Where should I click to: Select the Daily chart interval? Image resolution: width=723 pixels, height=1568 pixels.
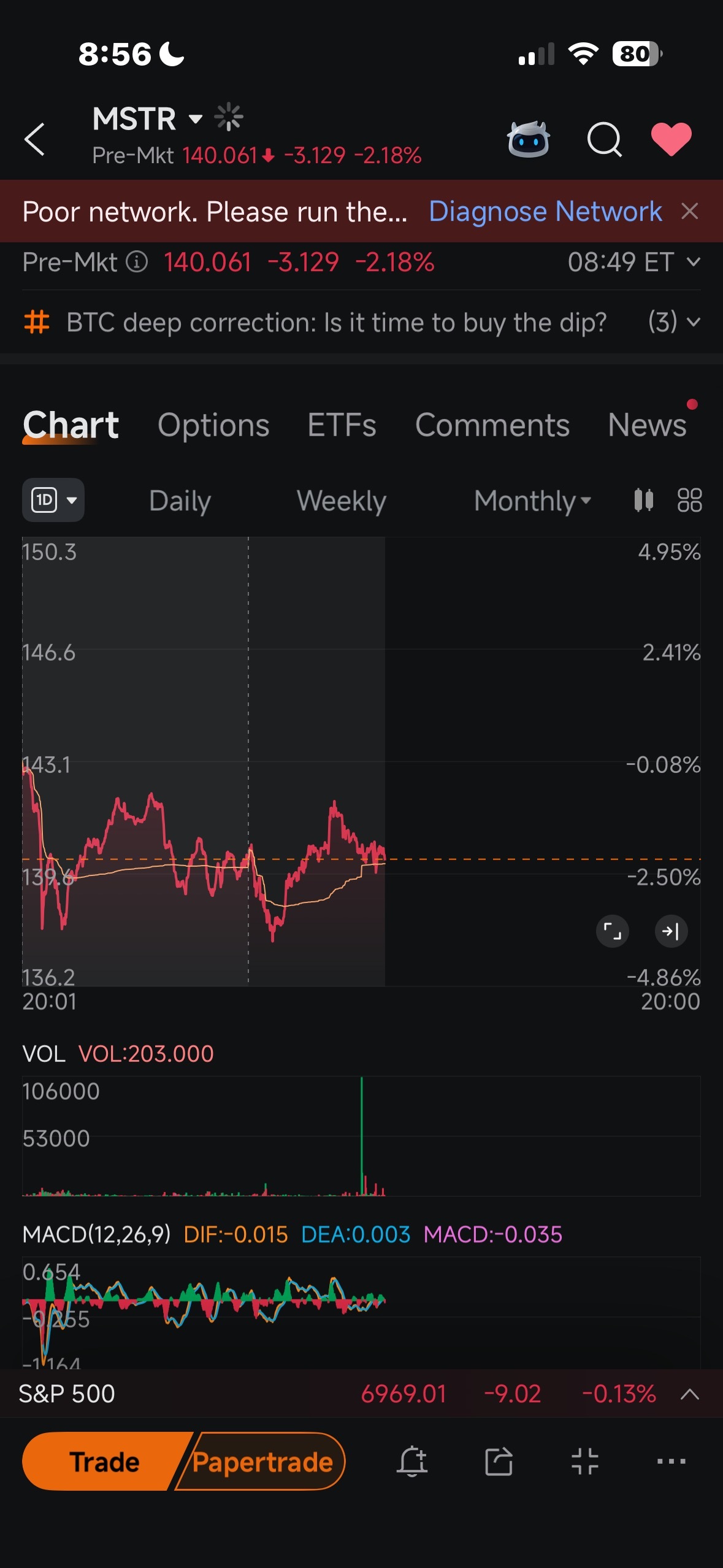(180, 501)
